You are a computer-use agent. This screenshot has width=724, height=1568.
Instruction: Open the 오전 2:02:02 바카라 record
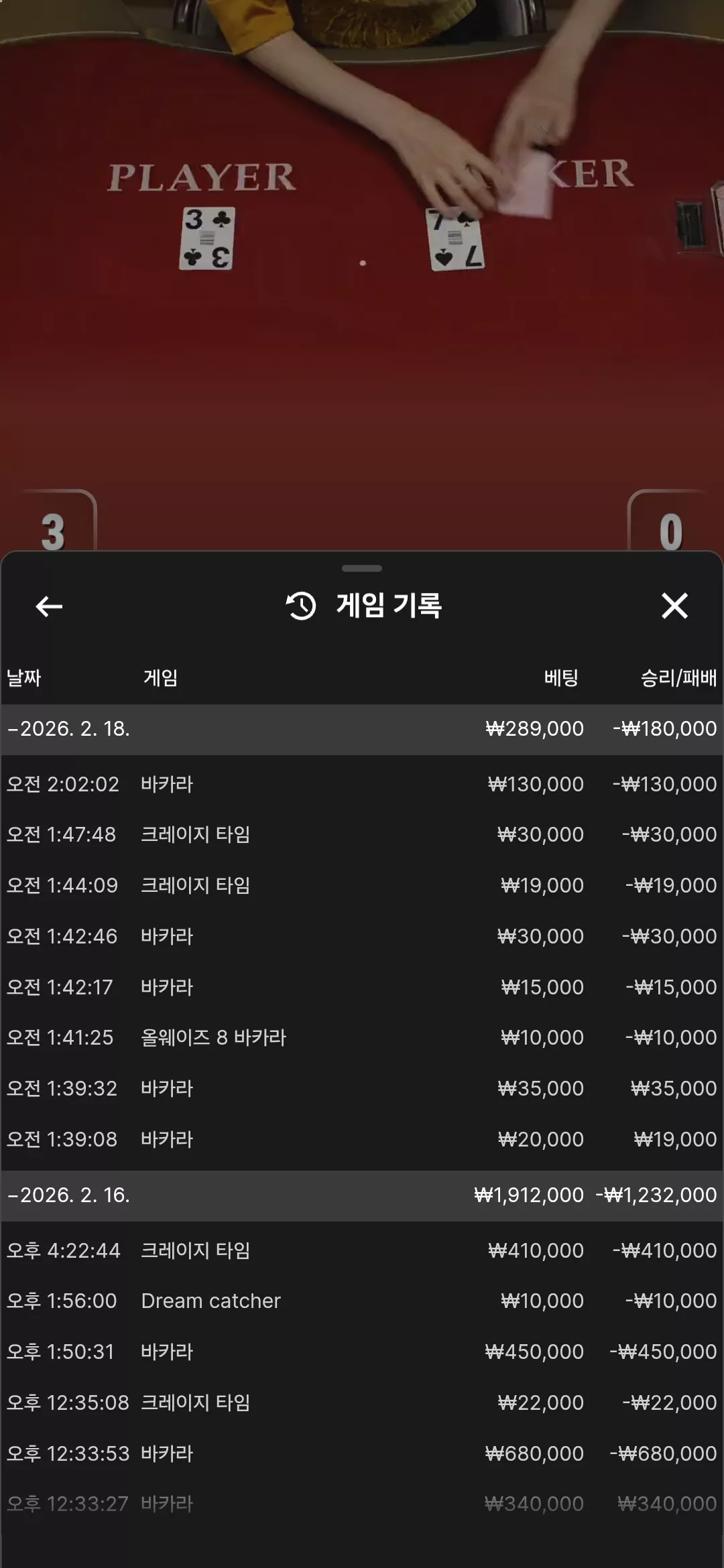point(362,784)
